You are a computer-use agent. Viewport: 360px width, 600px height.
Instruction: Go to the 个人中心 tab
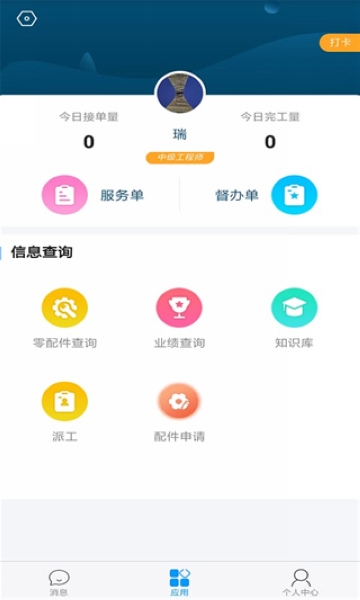pos(300,582)
